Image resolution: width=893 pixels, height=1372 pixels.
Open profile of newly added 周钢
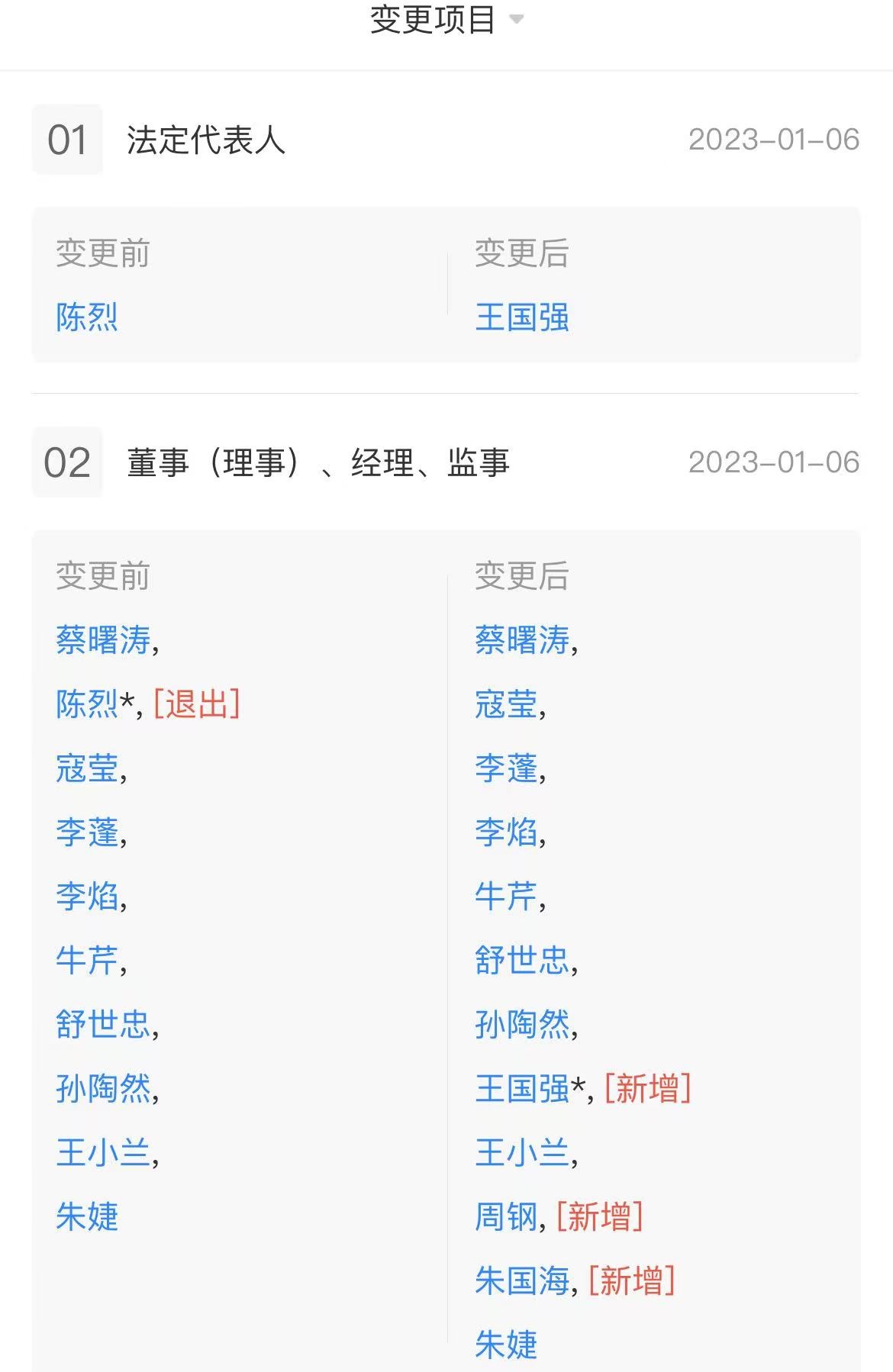click(x=506, y=1216)
